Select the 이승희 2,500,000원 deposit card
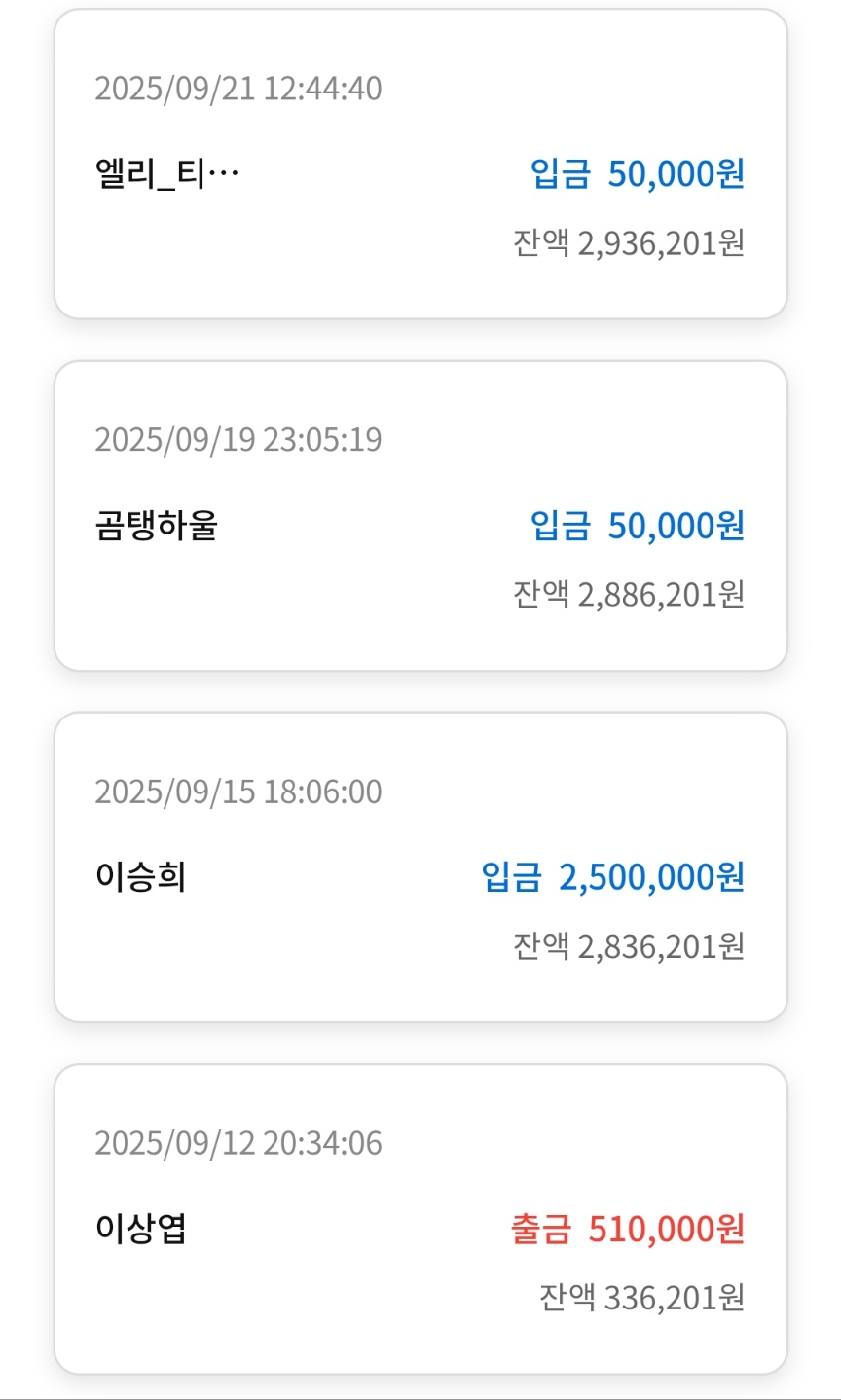Image resolution: width=841 pixels, height=1400 pixels. click(420, 867)
